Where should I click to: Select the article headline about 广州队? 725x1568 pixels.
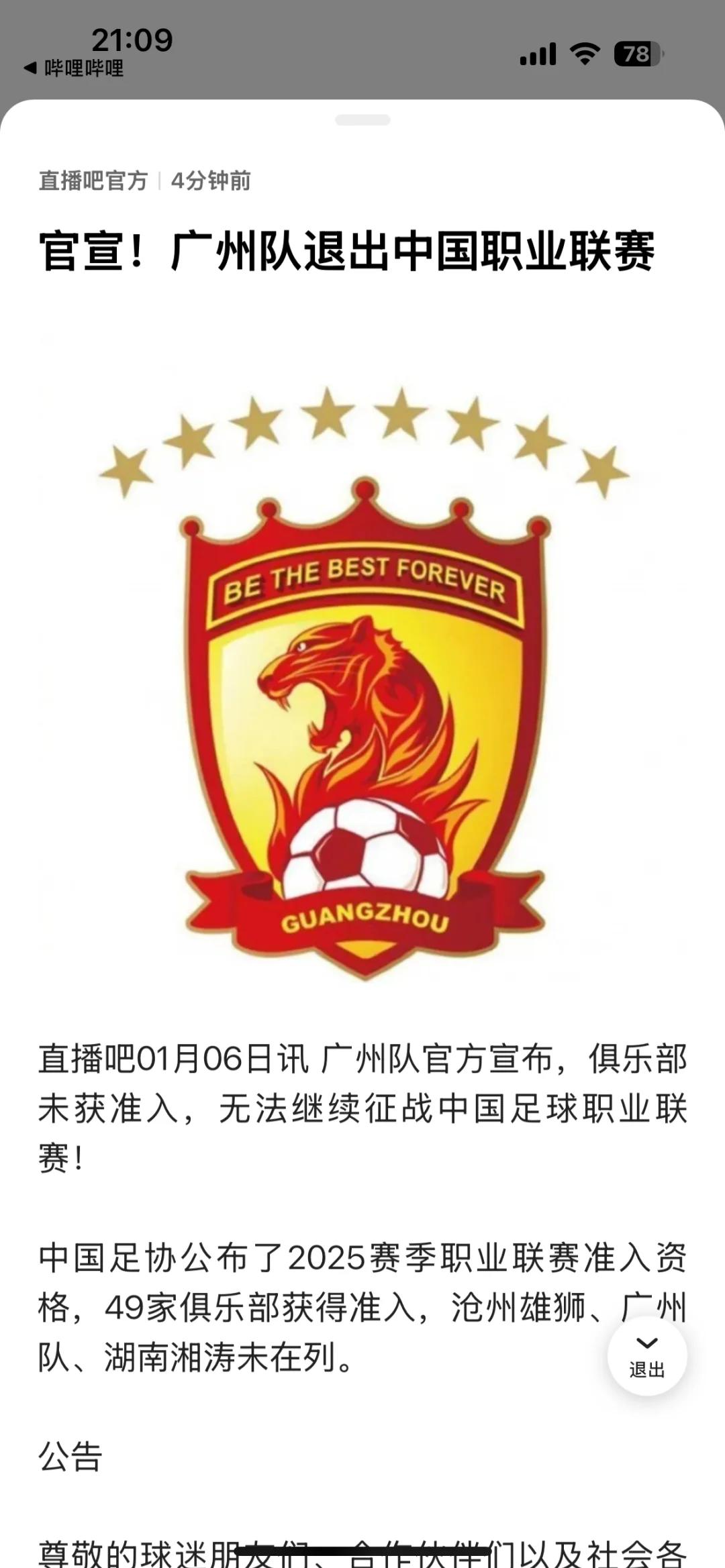[349, 251]
